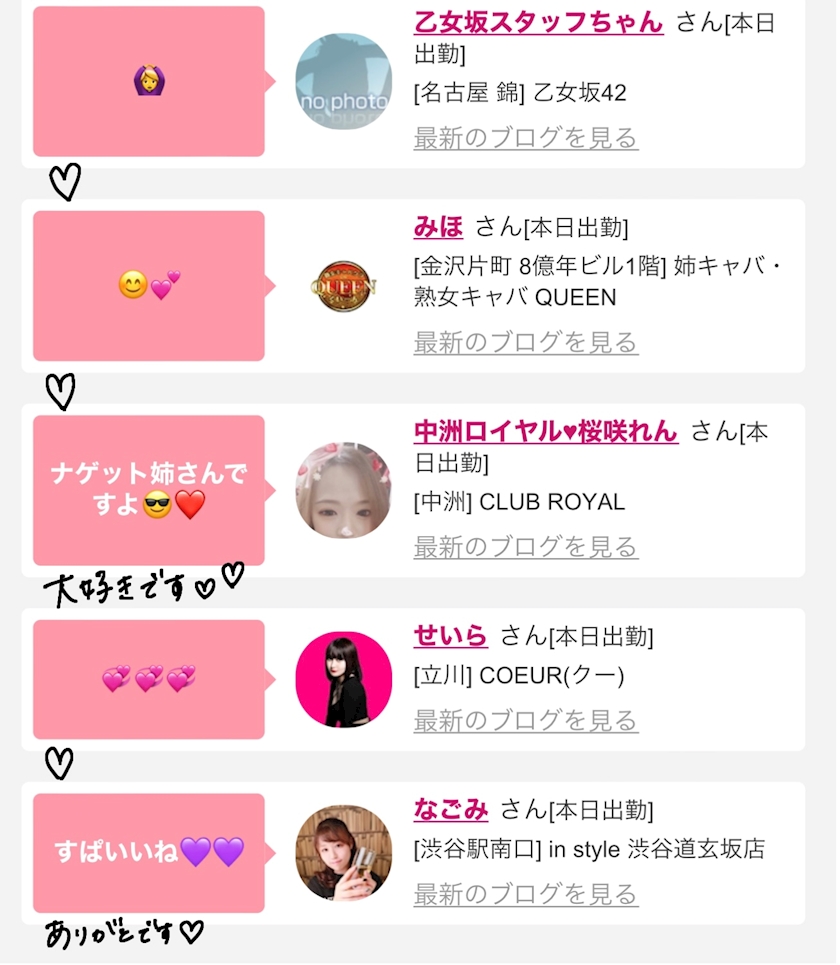View the latest blog under the QUEEN listing
Viewport: 840px width, 965px height.
pos(526,342)
